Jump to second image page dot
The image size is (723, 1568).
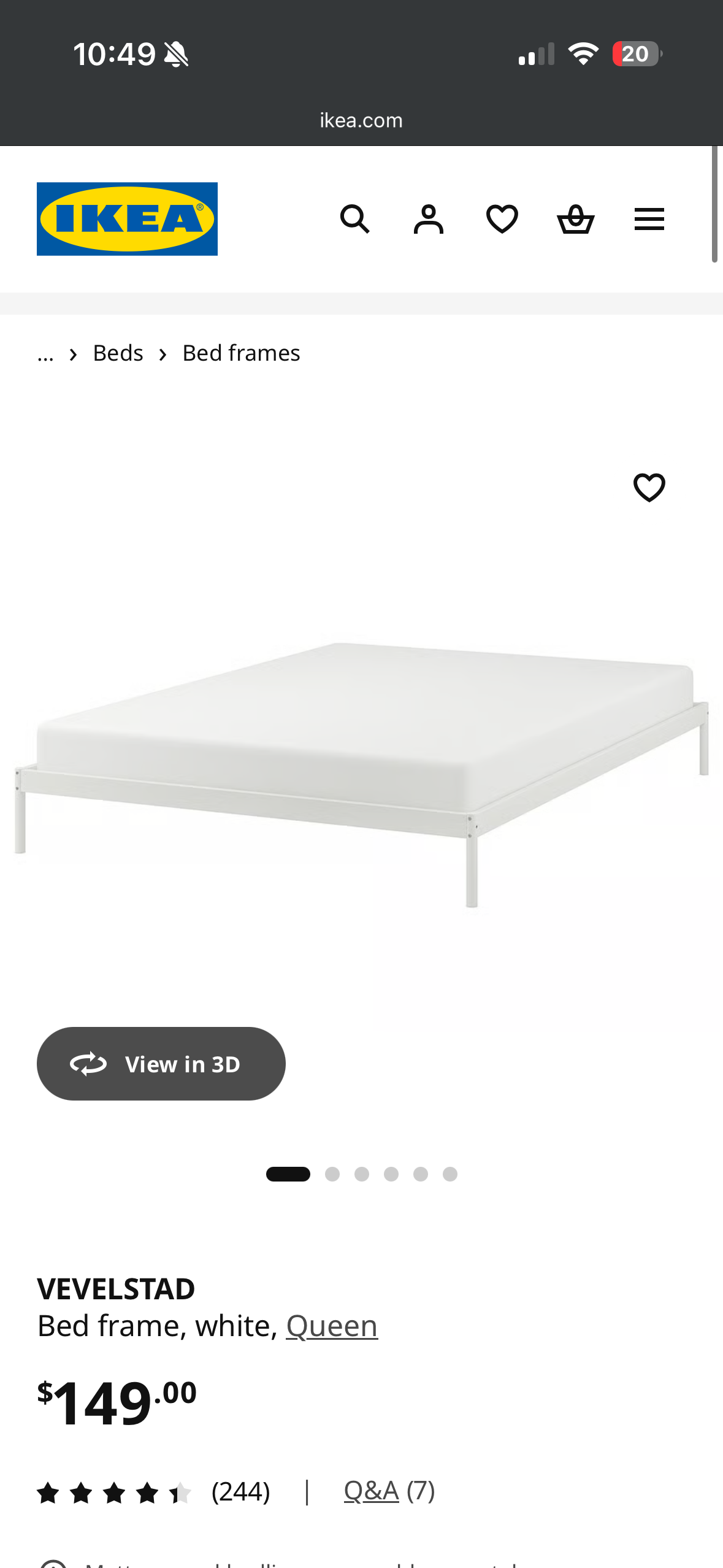(x=332, y=1174)
